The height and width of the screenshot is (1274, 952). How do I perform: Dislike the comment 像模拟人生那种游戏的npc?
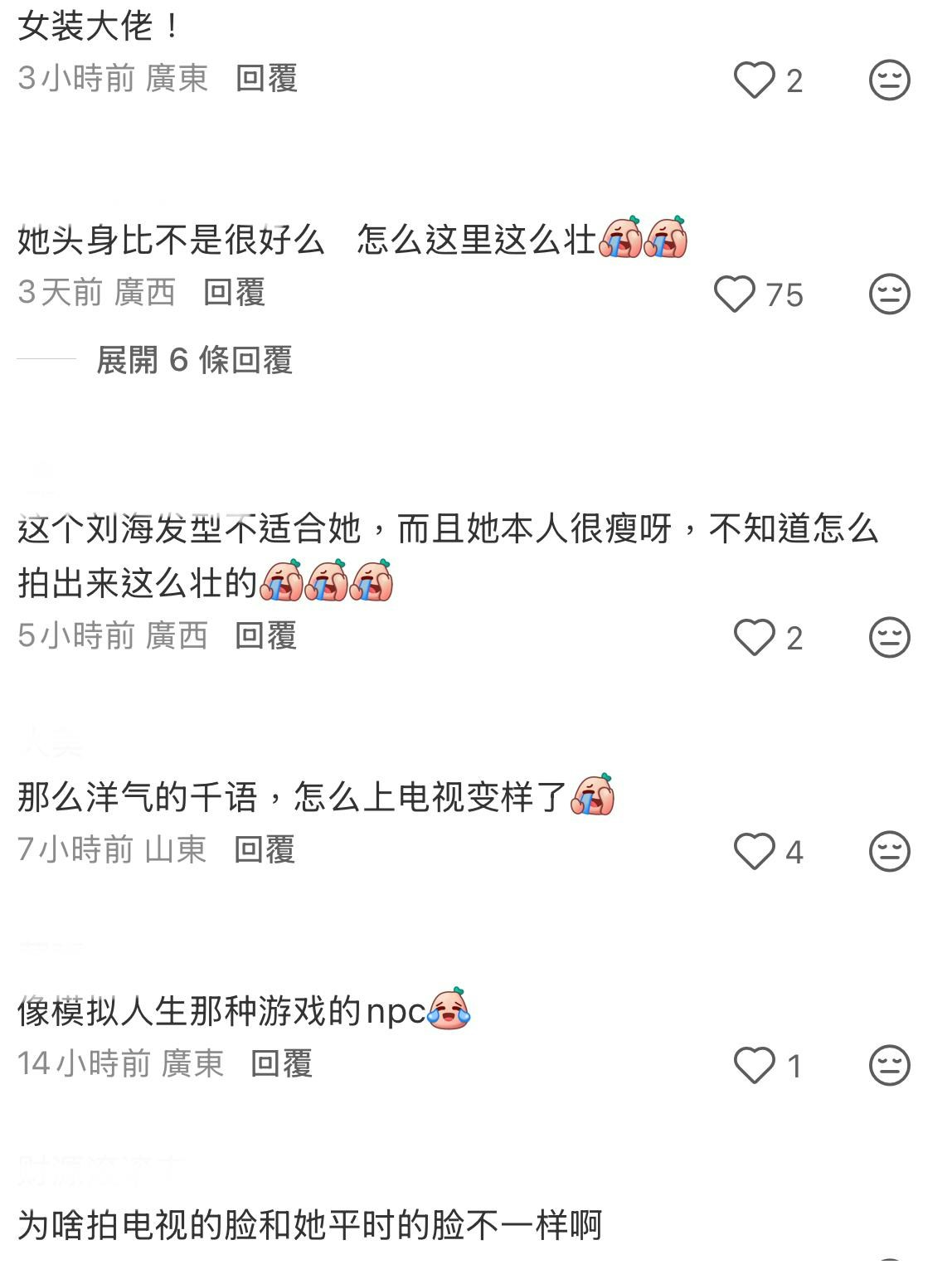889,1066
